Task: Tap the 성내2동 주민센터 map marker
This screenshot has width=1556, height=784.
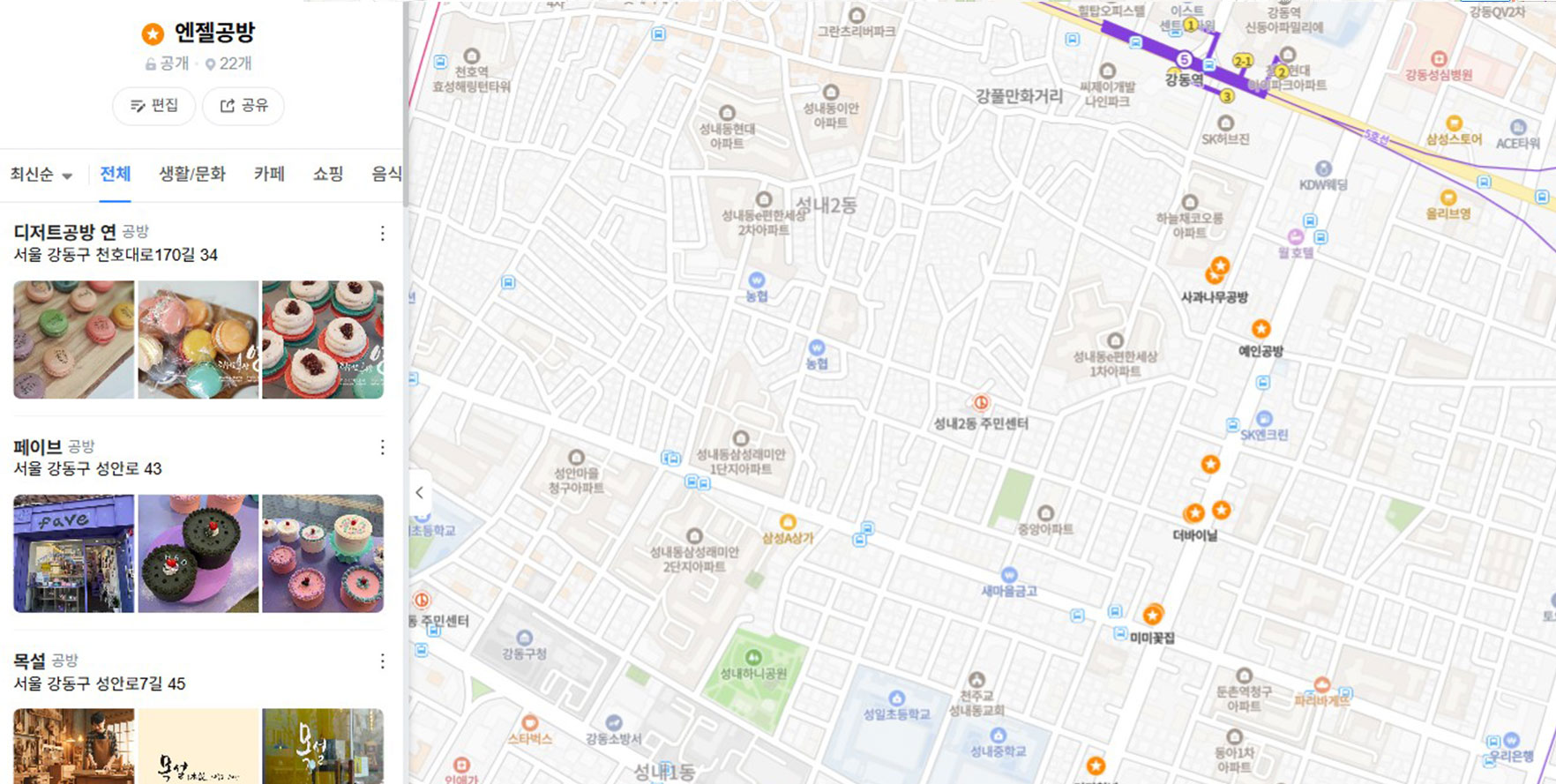Action: point(980,404)
